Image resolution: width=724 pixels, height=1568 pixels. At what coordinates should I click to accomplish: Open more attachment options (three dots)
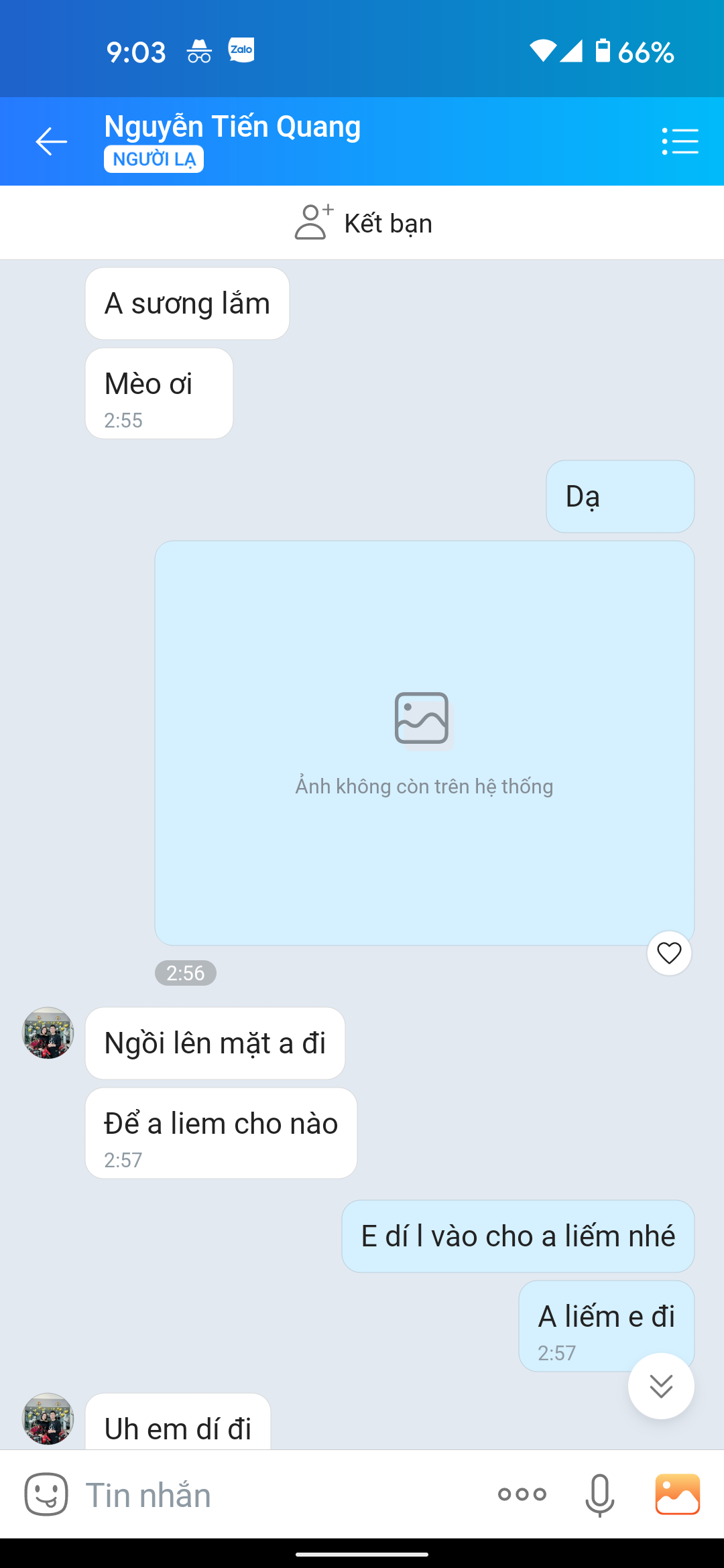coord(522,1494)
